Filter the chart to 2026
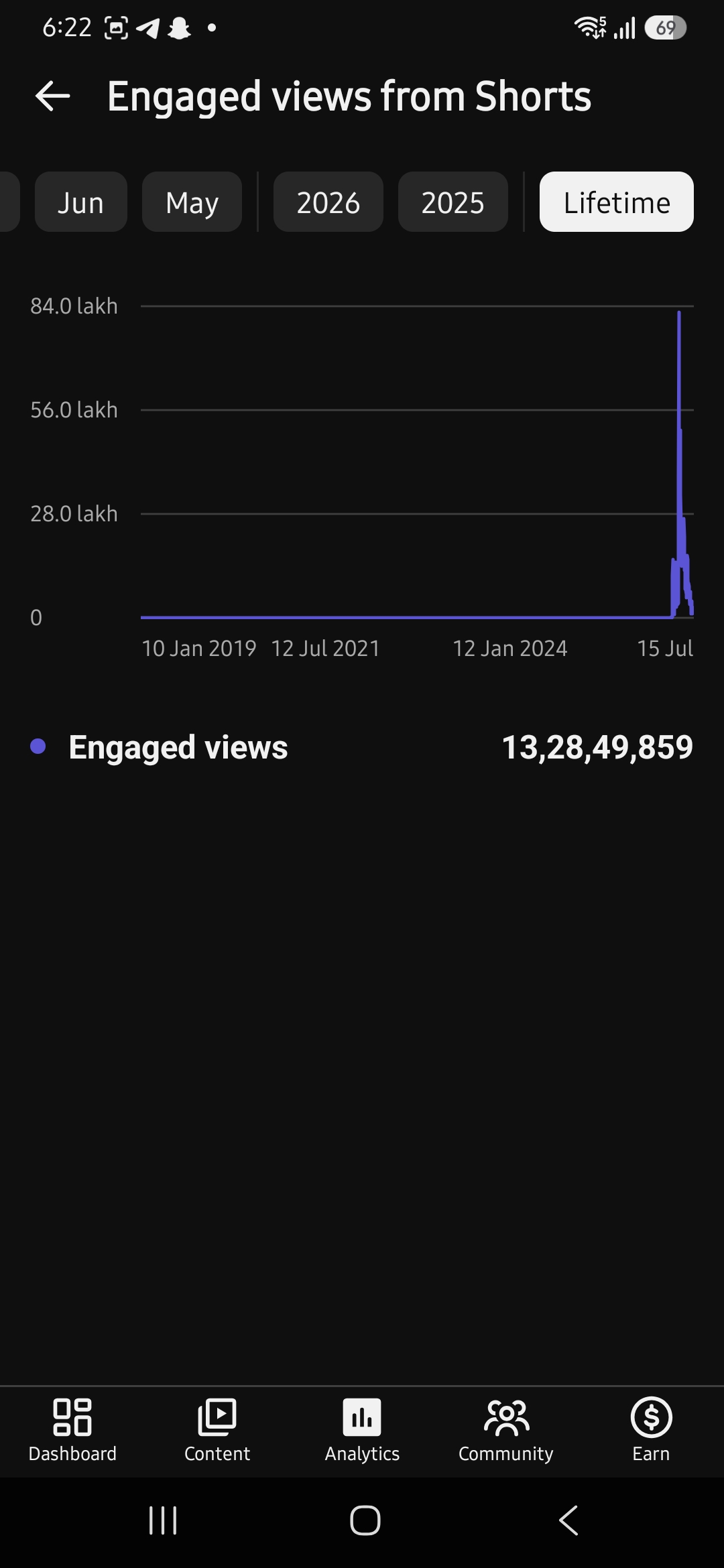Screen dimensions: 724x1568 (328, 202)
